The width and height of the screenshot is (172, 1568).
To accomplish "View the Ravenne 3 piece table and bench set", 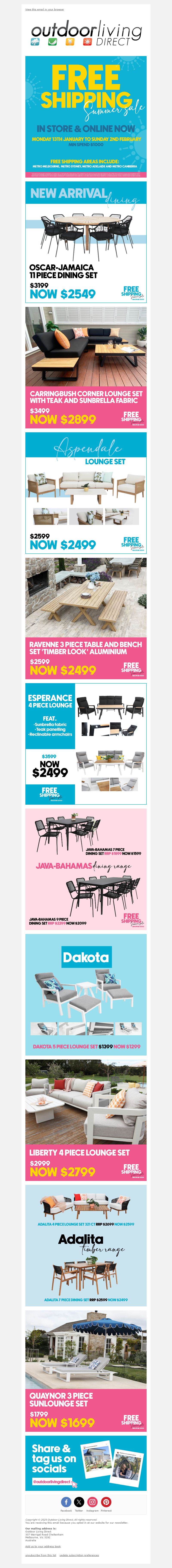I will point(86,618).
